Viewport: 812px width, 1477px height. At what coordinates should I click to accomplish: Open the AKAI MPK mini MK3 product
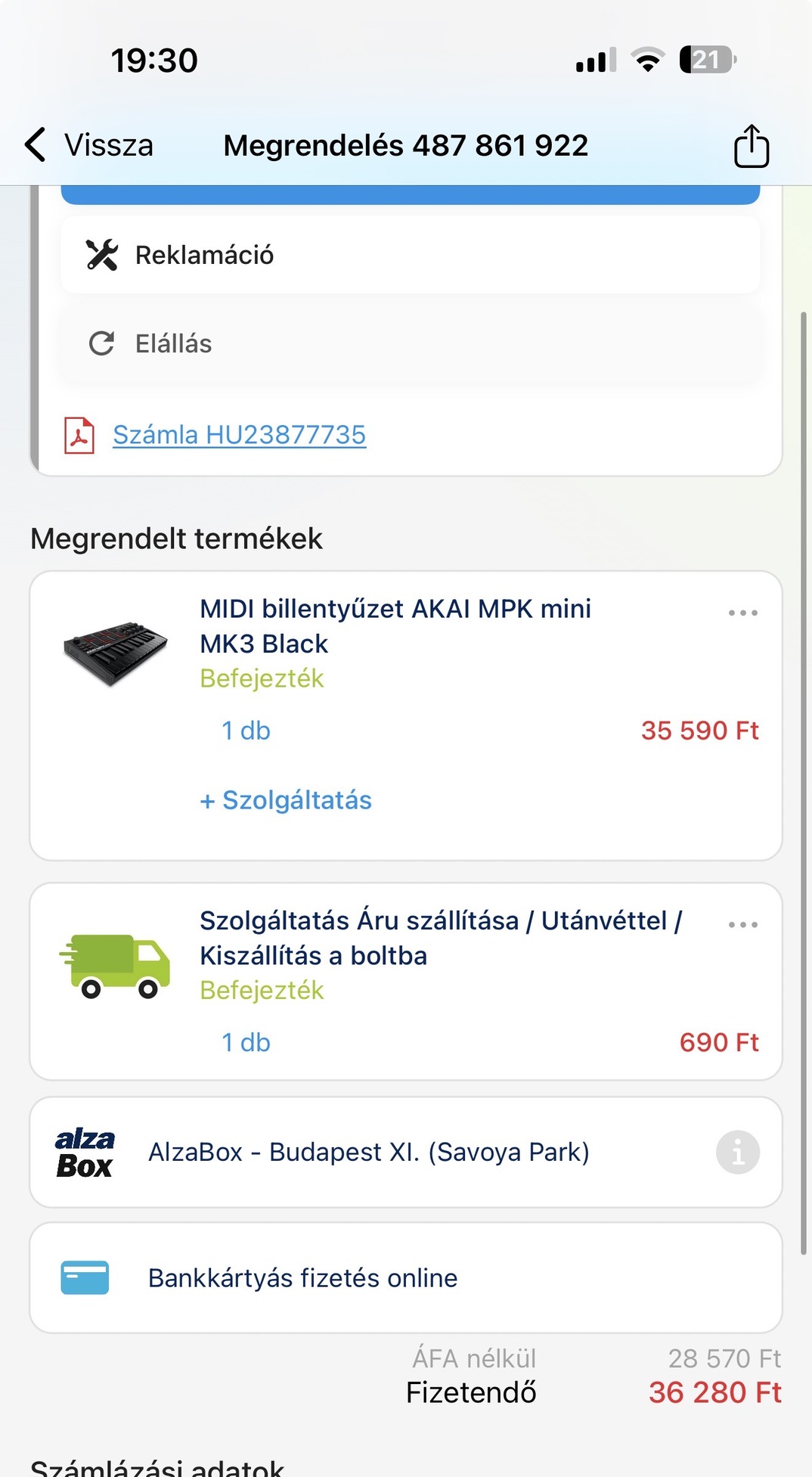tap(395, 626)
